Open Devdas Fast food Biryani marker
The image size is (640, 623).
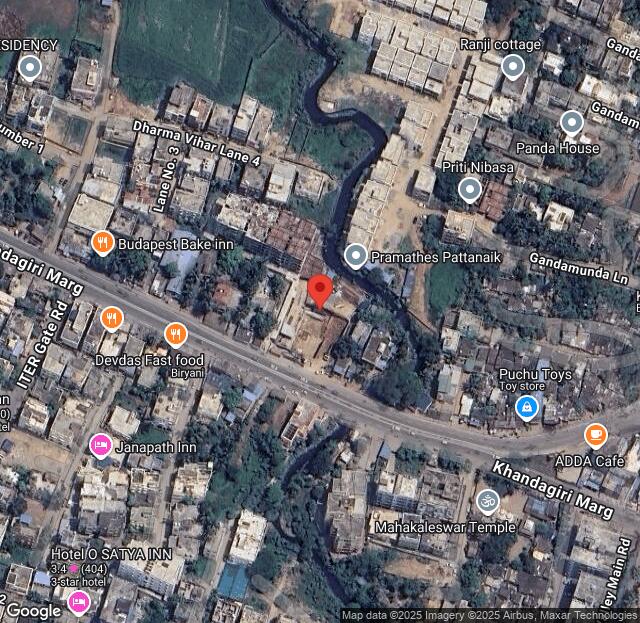176,334
